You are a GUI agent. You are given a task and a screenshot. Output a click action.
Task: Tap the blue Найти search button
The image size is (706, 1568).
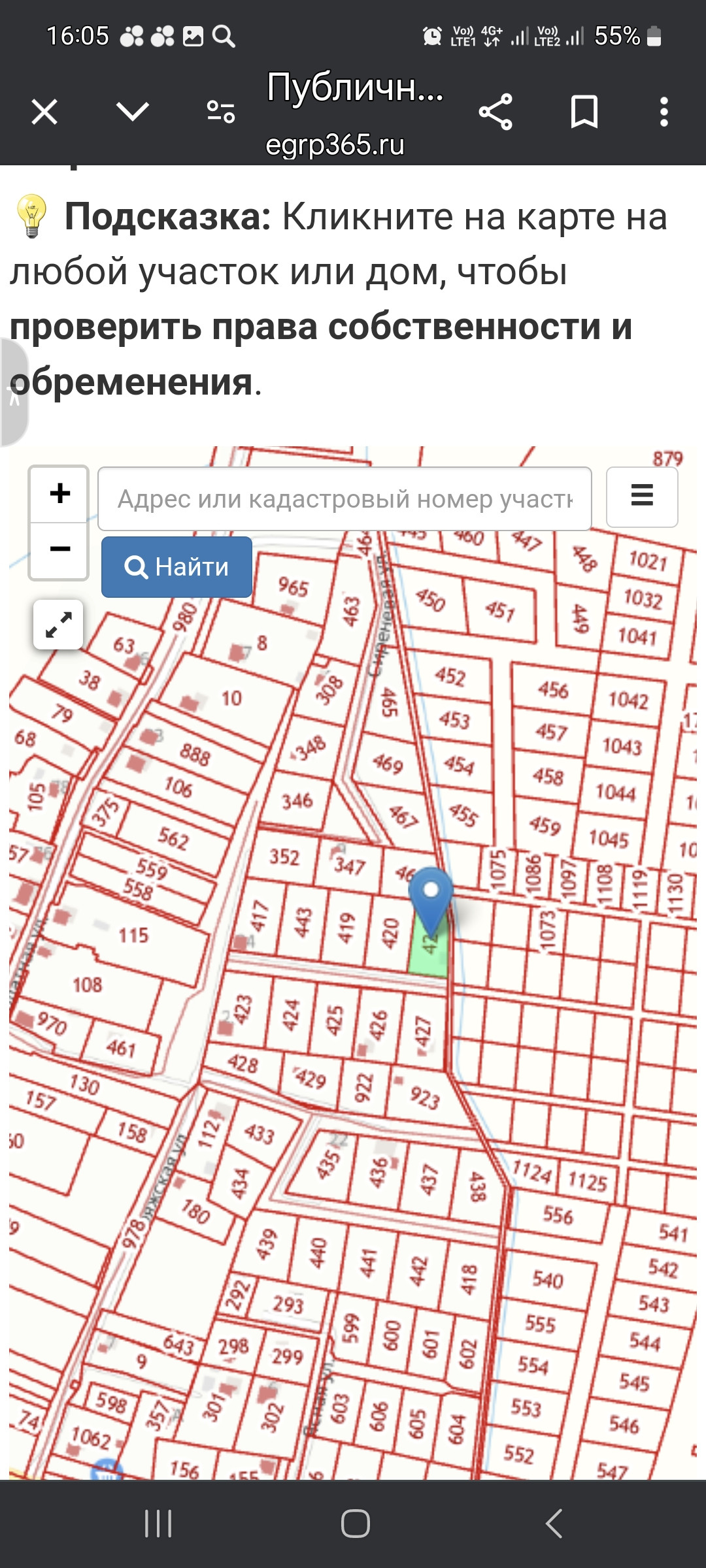(x=176, y=567)
